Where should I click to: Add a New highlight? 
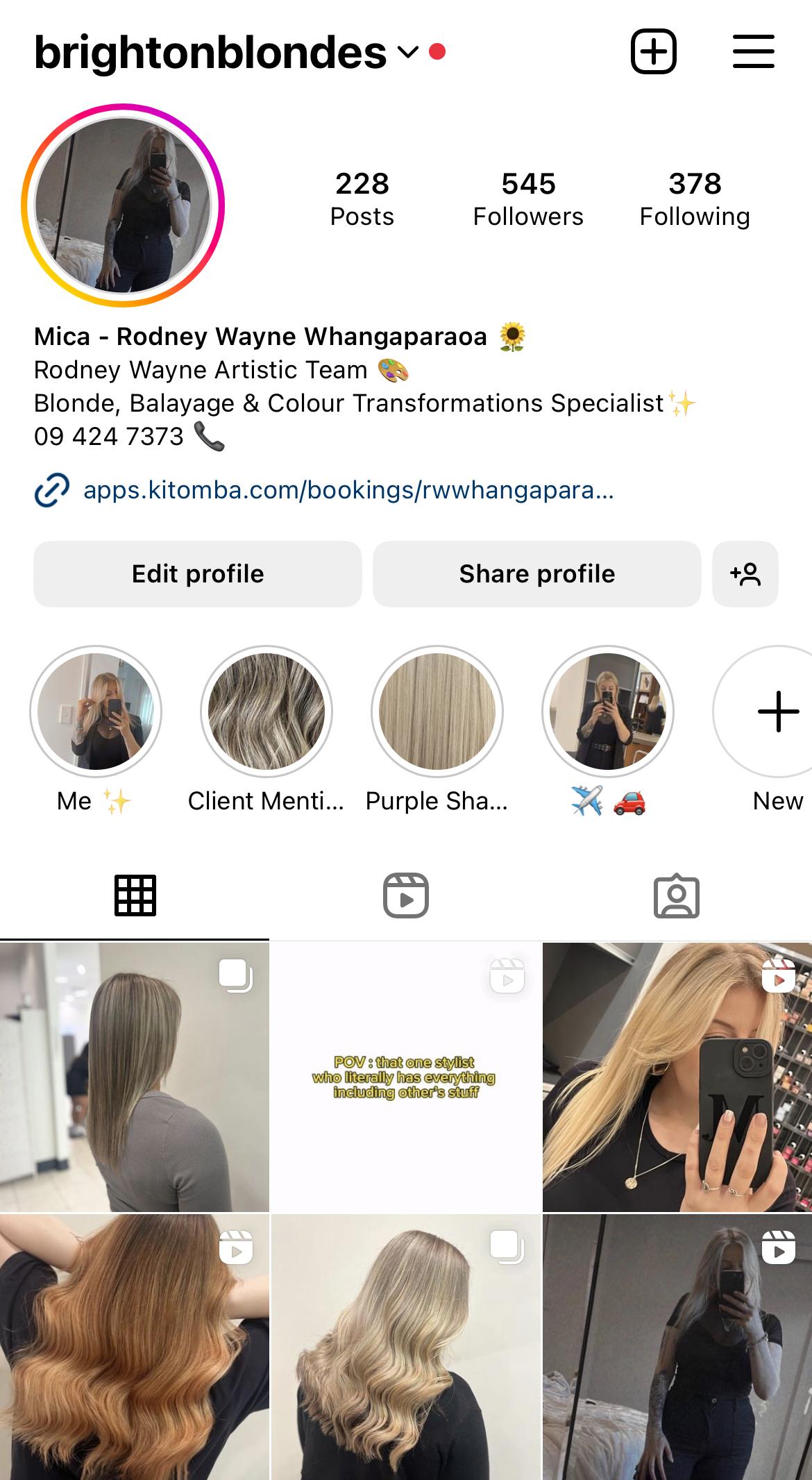pos(777,712)
